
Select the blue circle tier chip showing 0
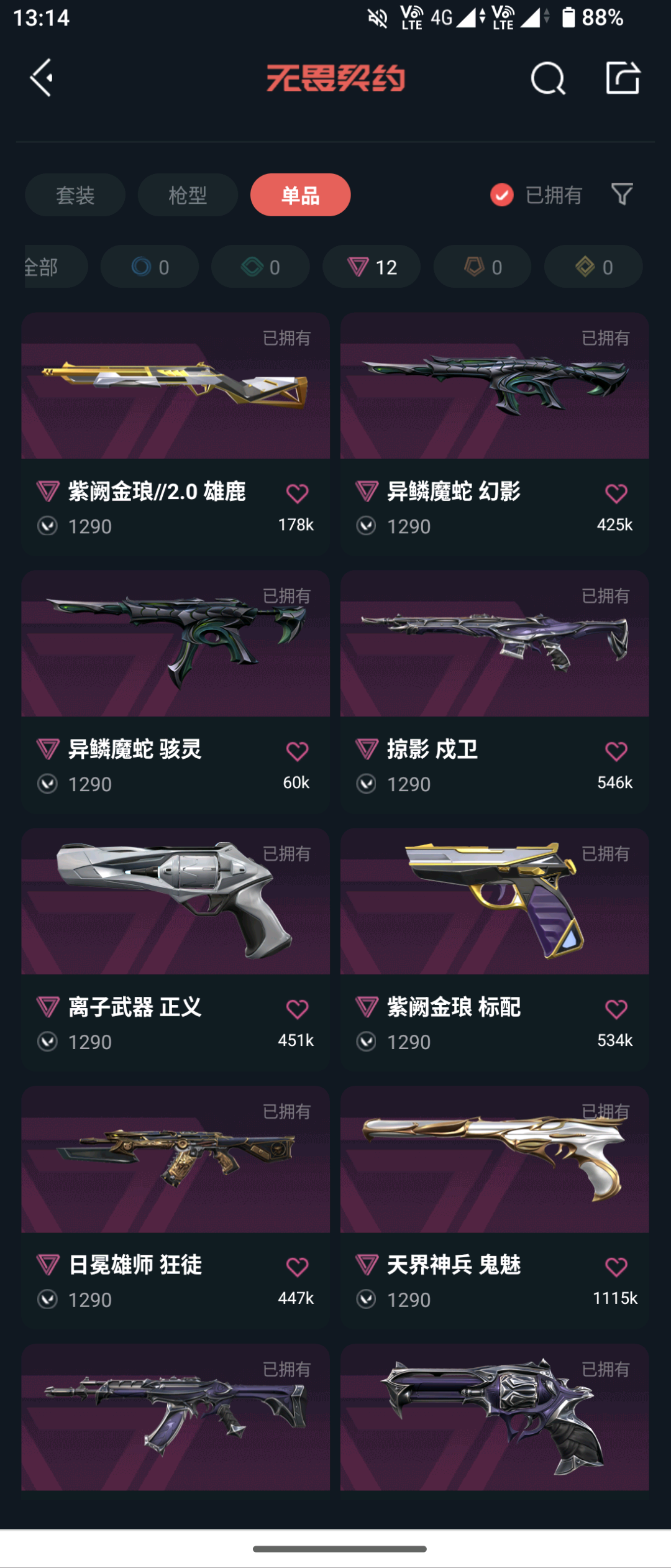point(150,267)
